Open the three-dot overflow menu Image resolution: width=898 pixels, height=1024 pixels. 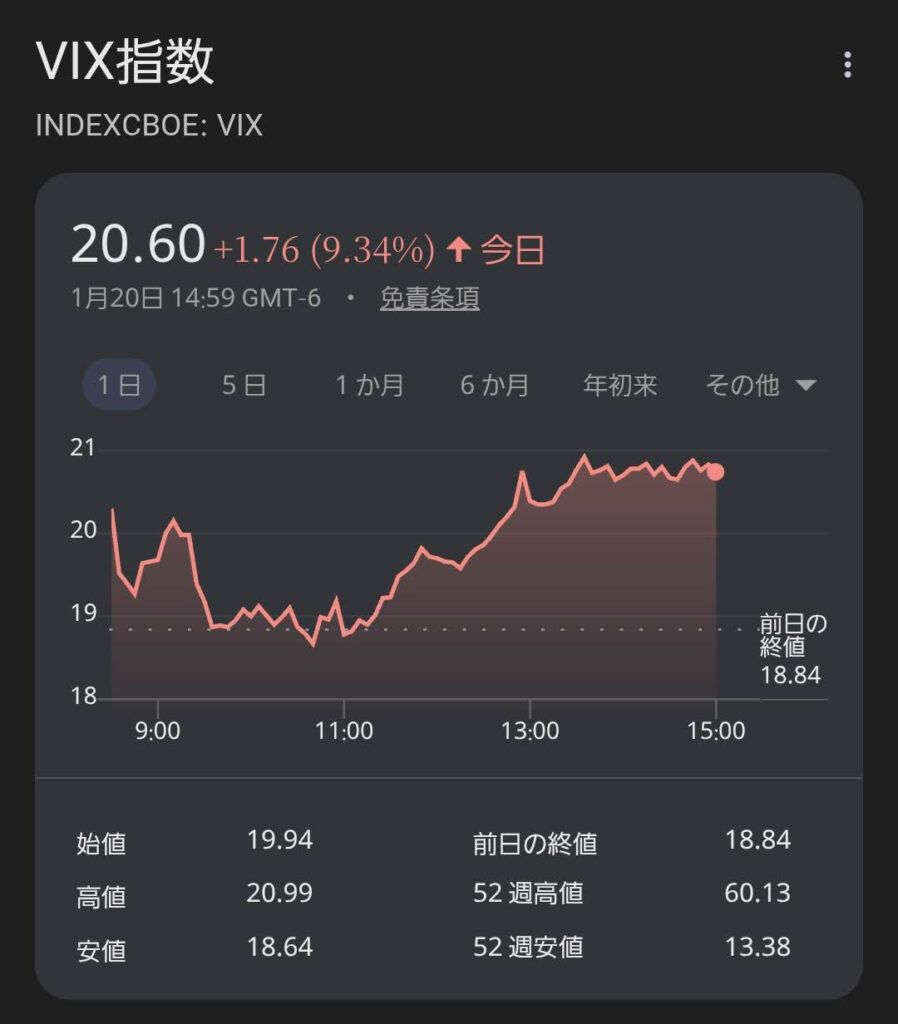coord(847,66)
